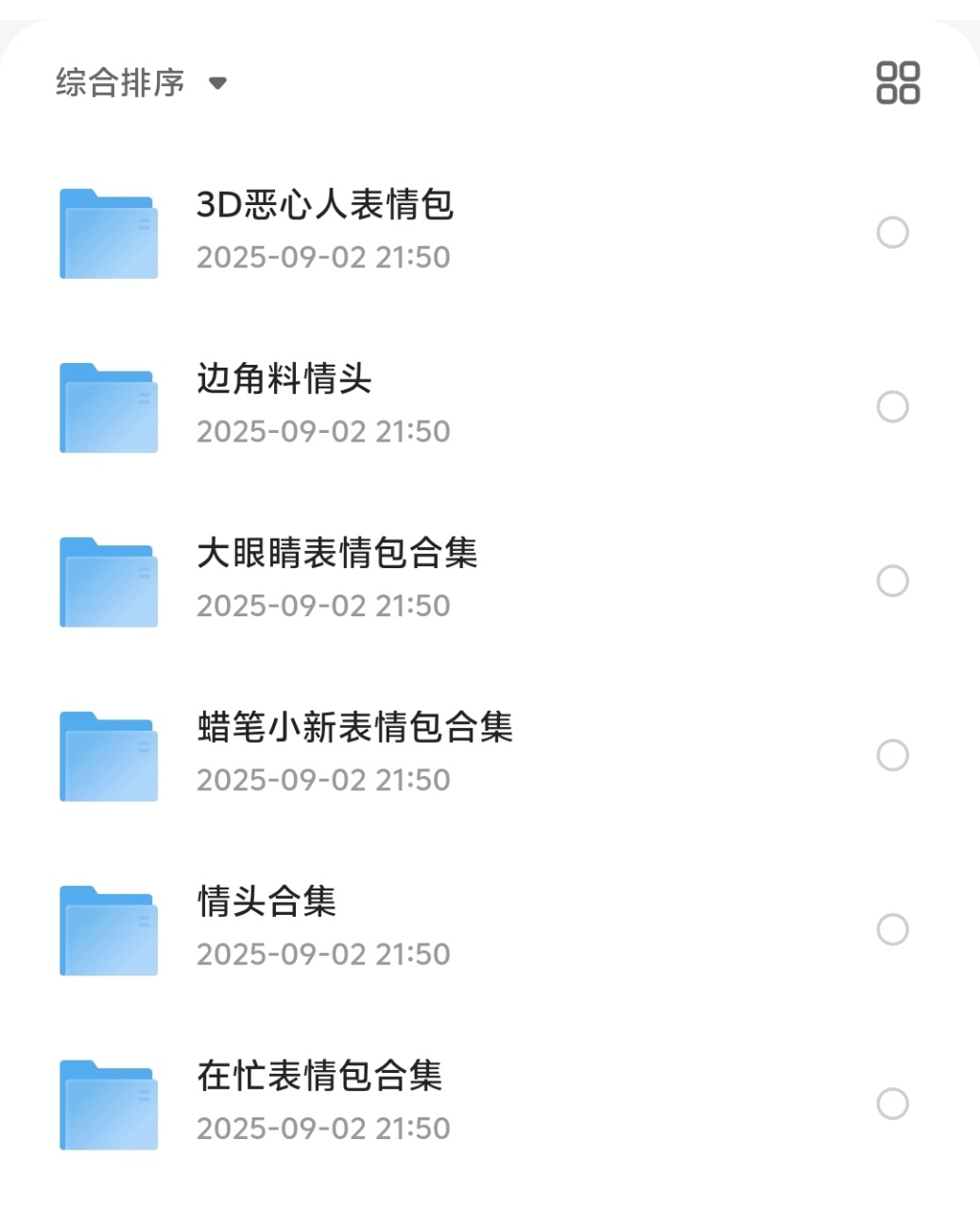Open the 边角料情头 folder icon

108,406
